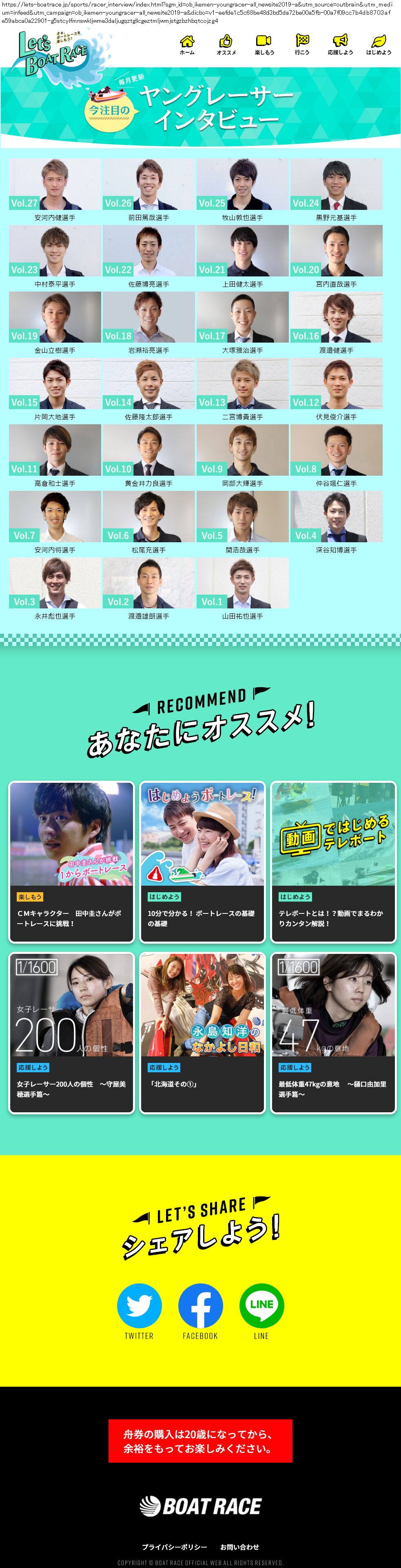This screenshot has height=1568, width=401.
Task: Share the page on Twitter
Action: pyautogui.click(x=140, y=1306)
